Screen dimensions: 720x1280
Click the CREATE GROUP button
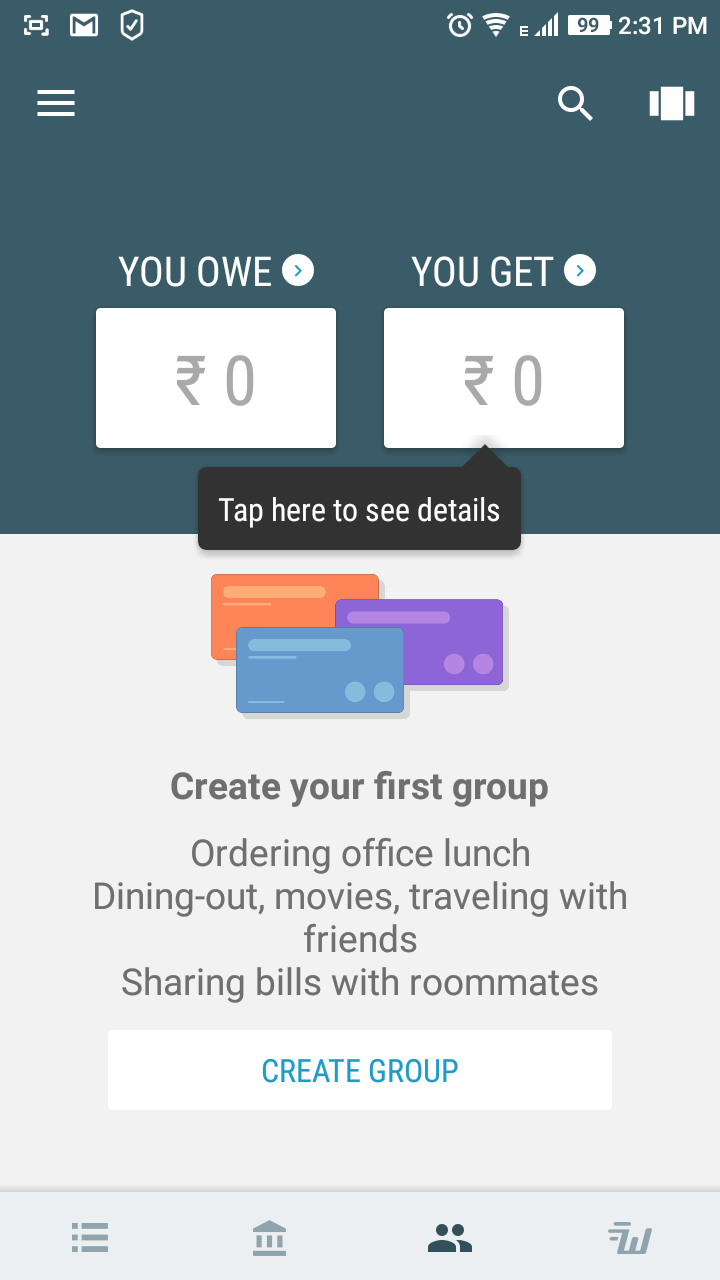(x=359, y=1069)
